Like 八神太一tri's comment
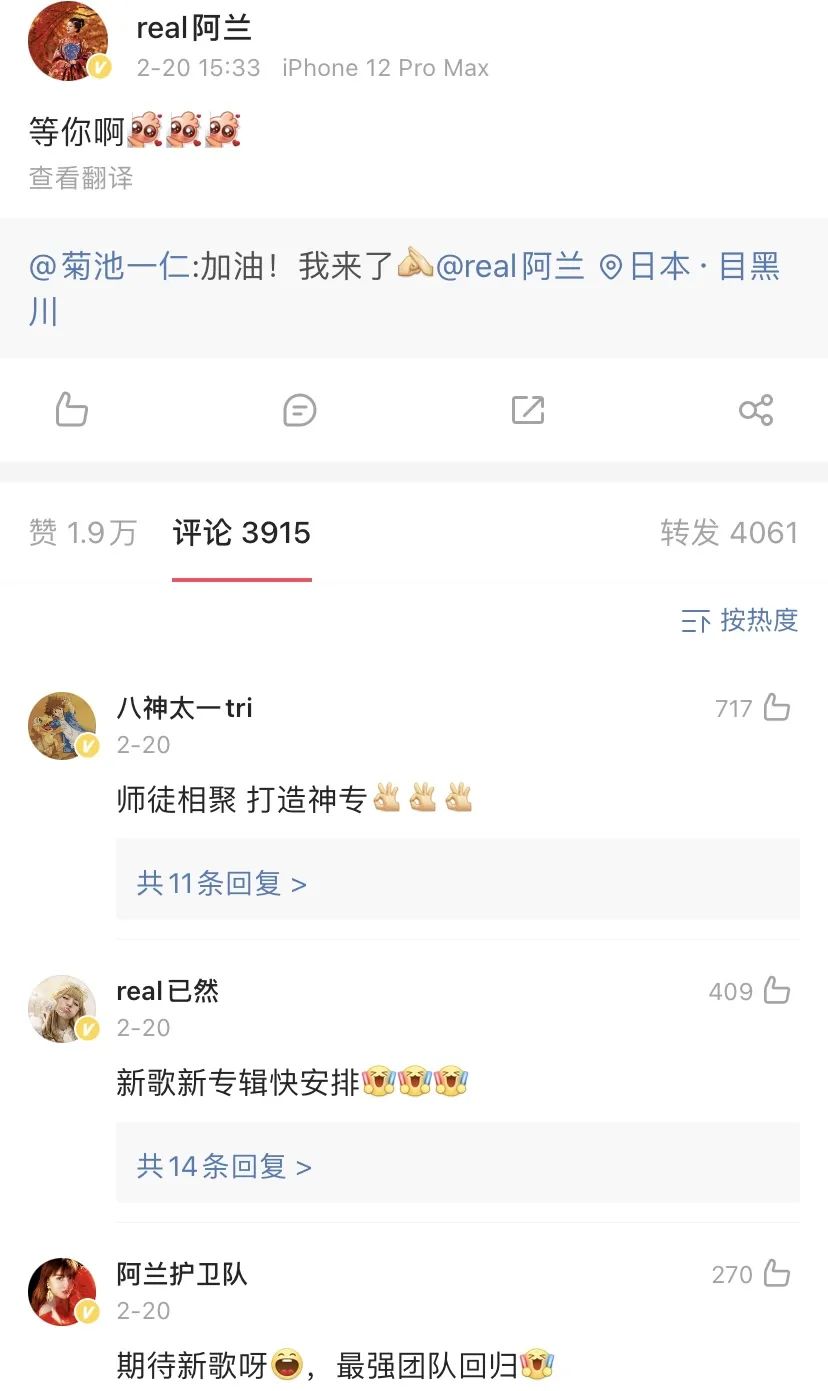 click(x=776, y=708)
